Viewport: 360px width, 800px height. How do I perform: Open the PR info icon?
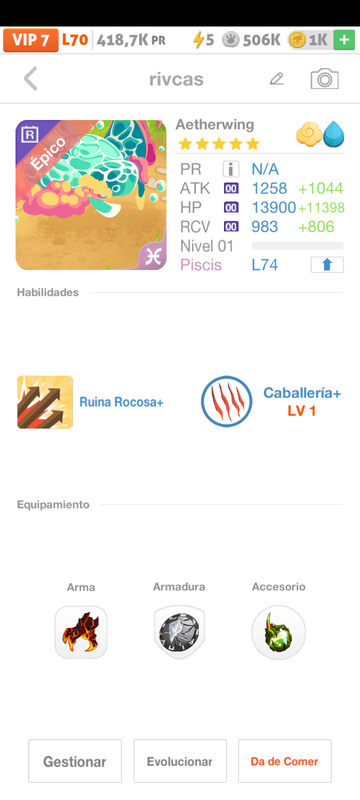tap(230, 169)
